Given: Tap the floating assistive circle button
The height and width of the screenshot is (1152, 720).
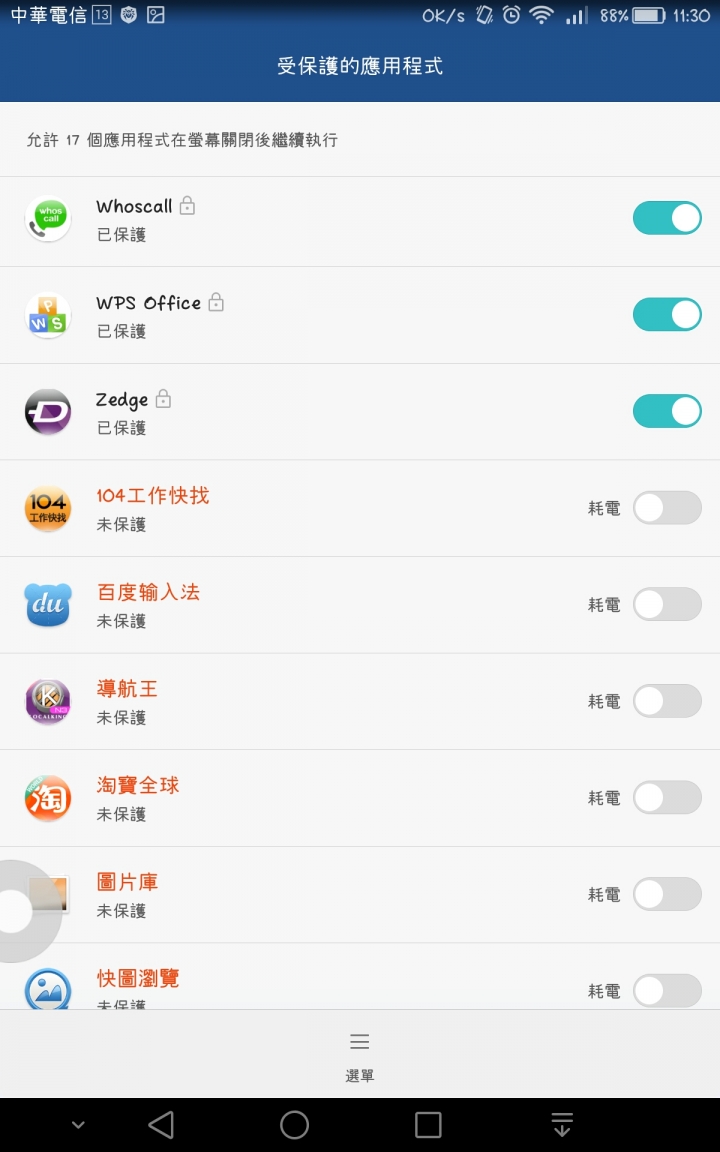Looking at the screenshot, I should pyautogui.click(x=16, y=911).
